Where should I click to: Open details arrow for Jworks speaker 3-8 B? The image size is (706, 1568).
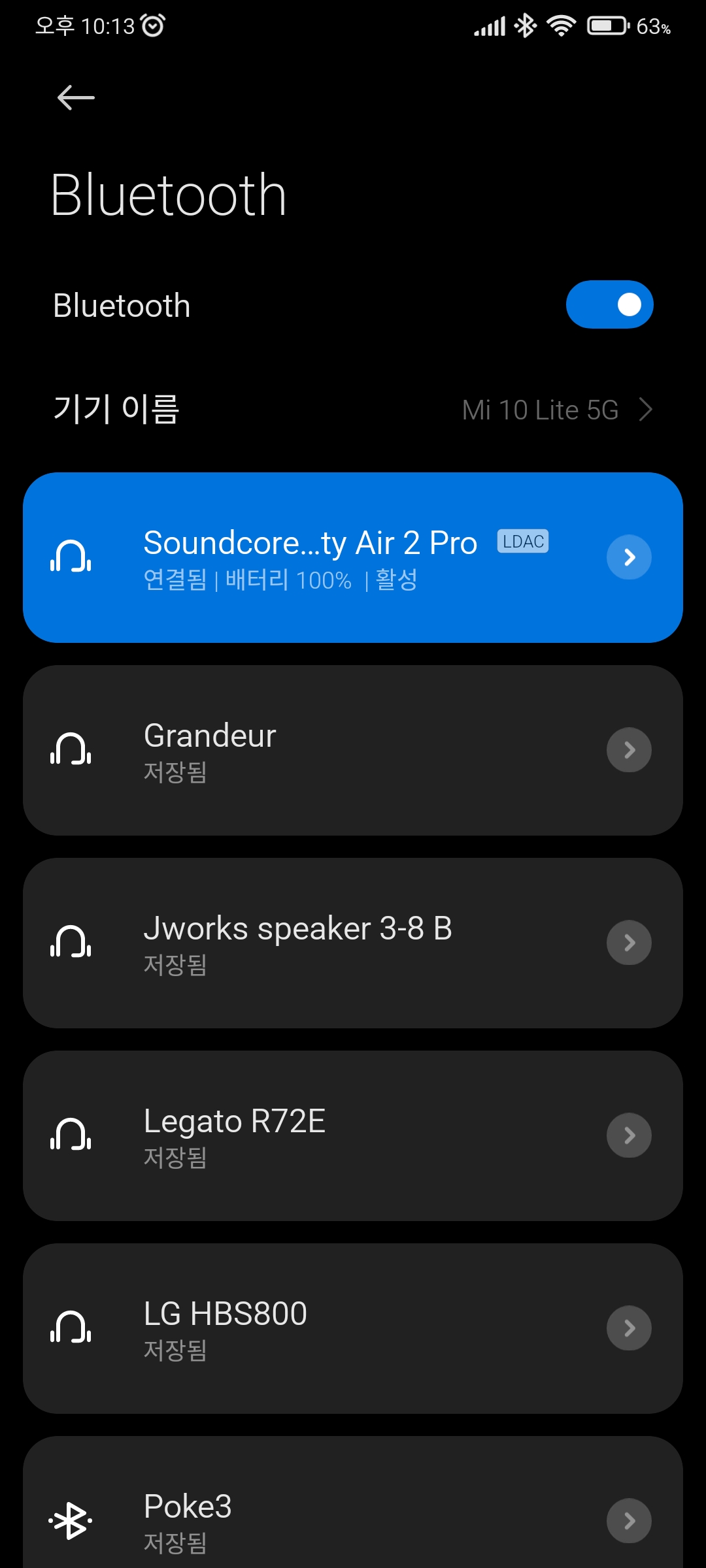pos(629,943)
